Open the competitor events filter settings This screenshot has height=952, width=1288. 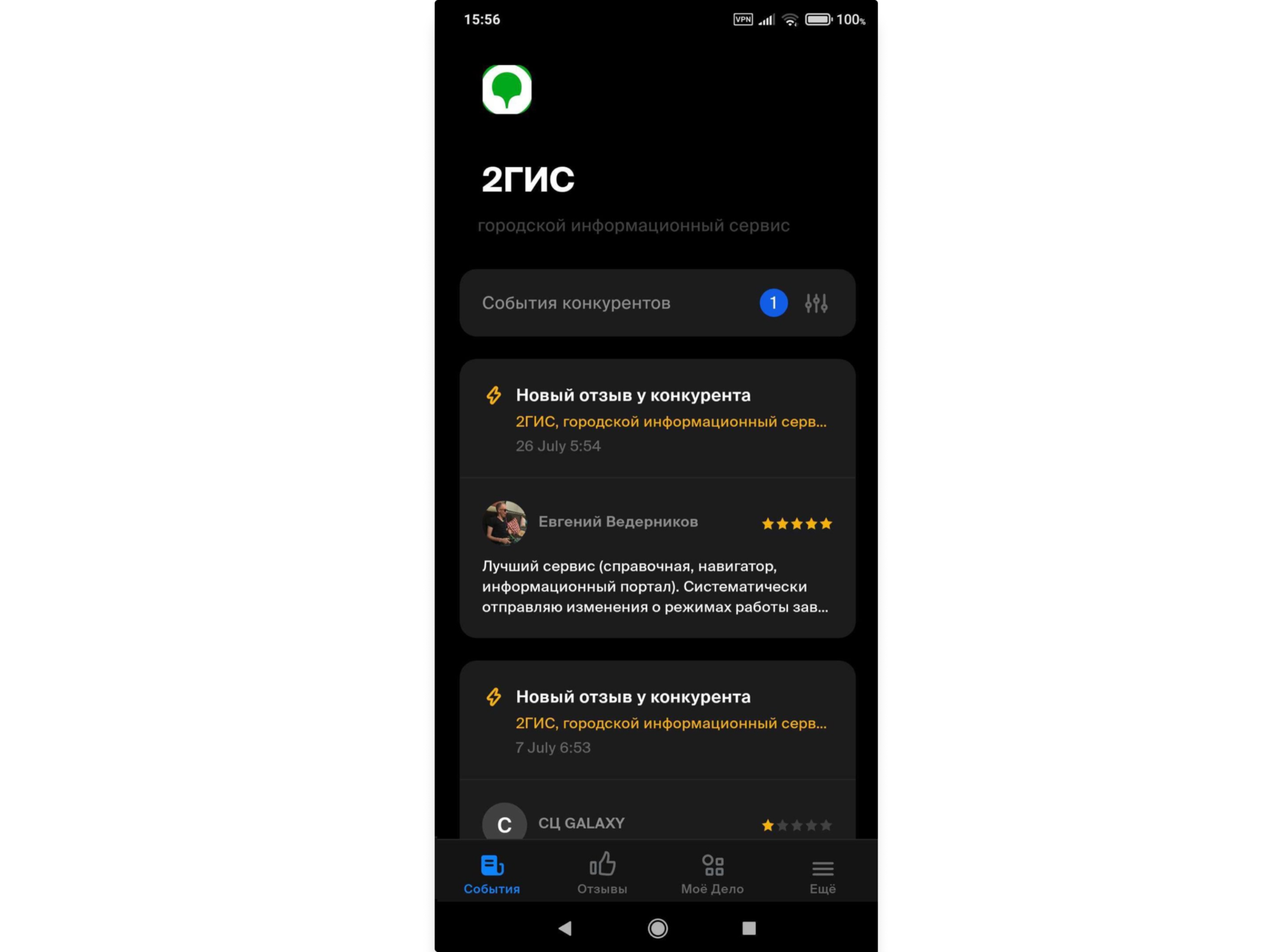[816, 304]
